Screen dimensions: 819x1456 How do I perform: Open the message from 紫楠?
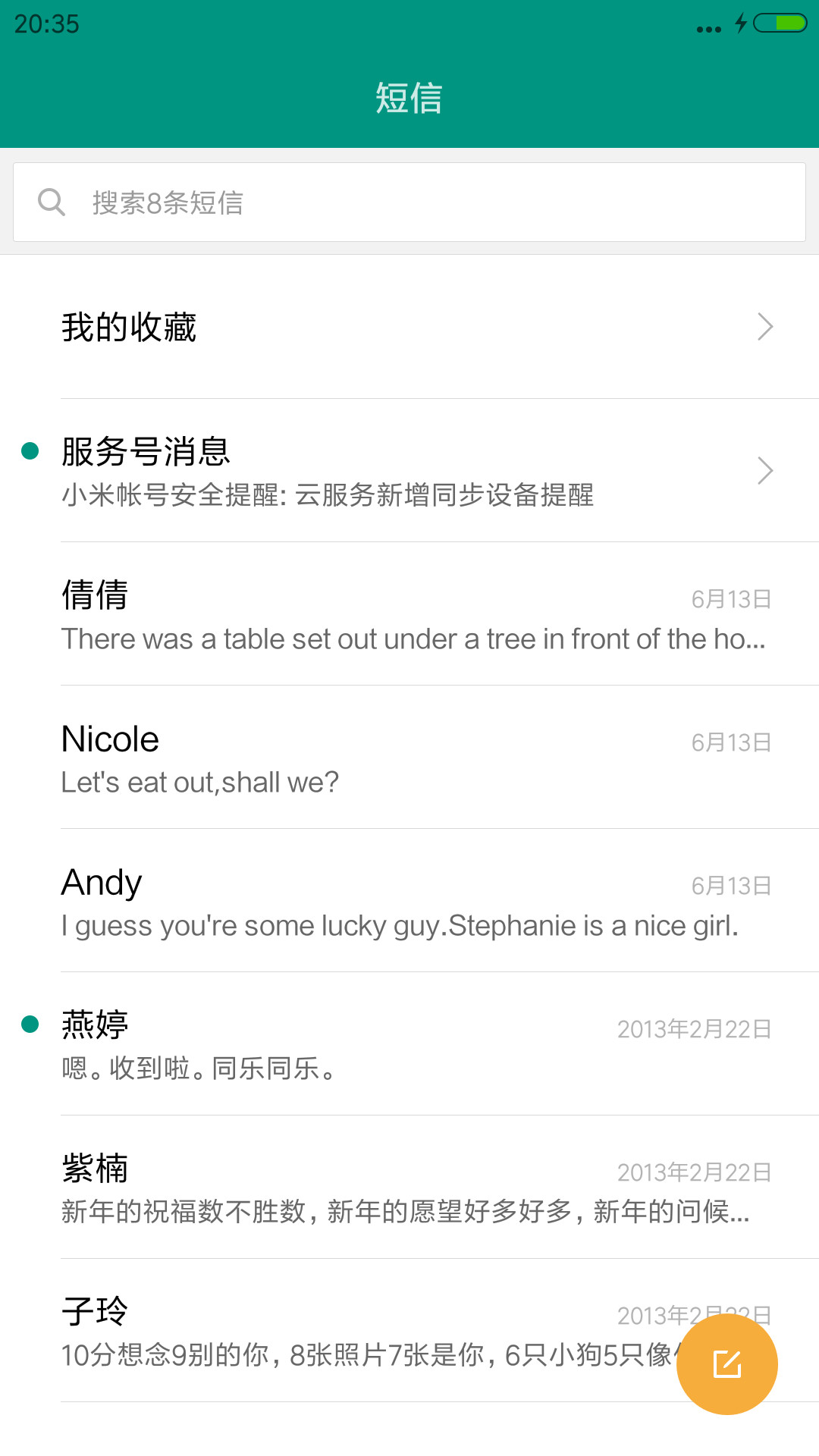coord(409,1187)
